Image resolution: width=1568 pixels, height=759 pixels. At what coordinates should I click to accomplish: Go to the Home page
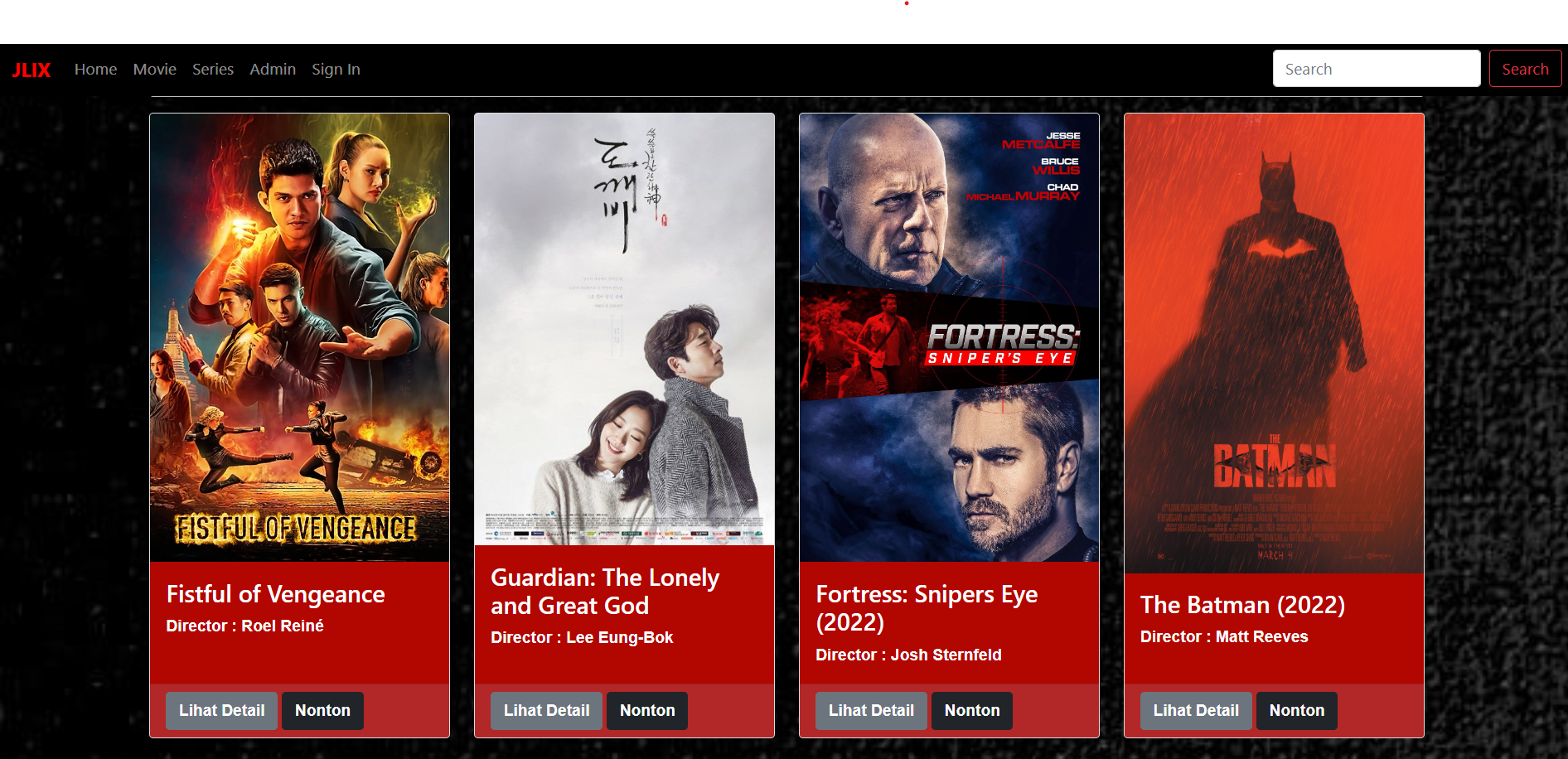click(95, 70)
